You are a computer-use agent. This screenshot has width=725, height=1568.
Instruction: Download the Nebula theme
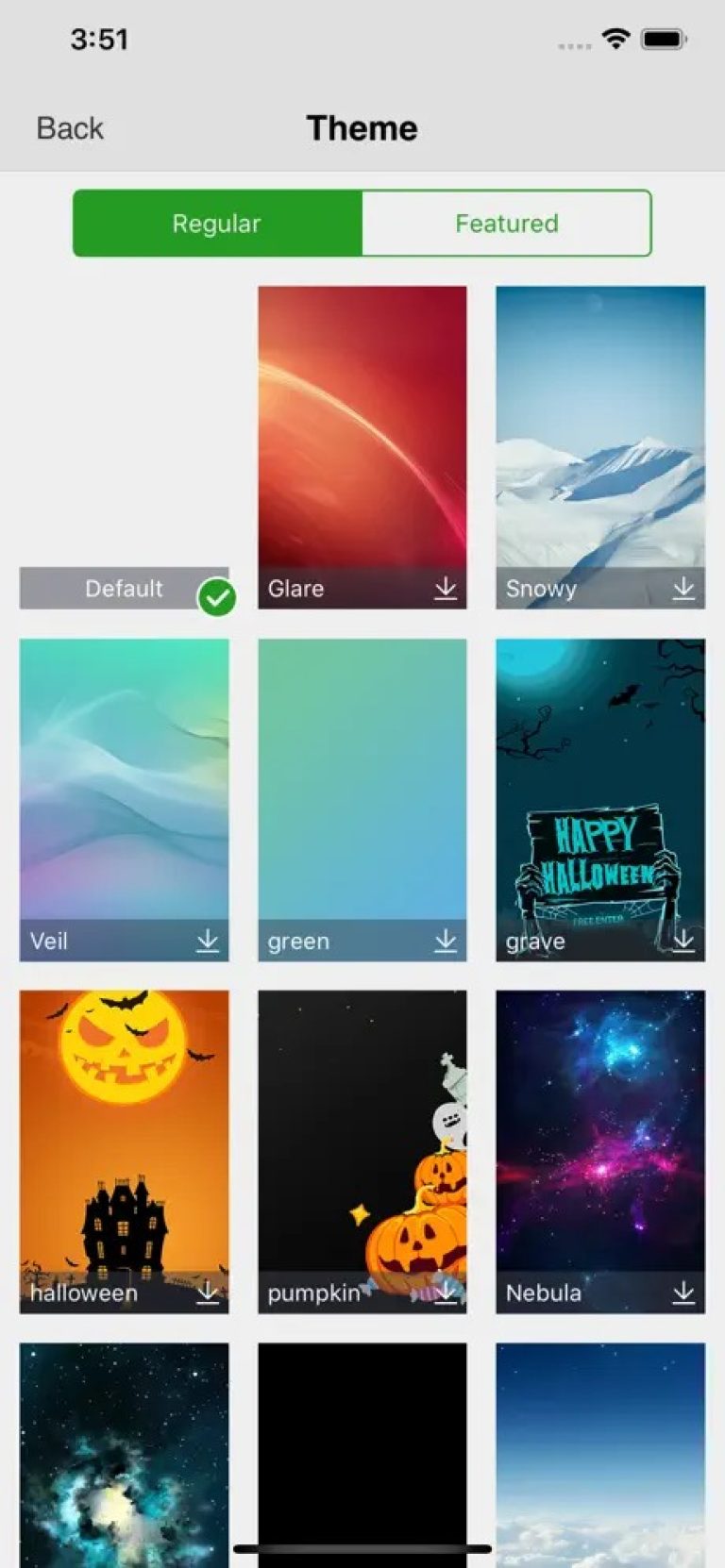[x=683, y=1293]
